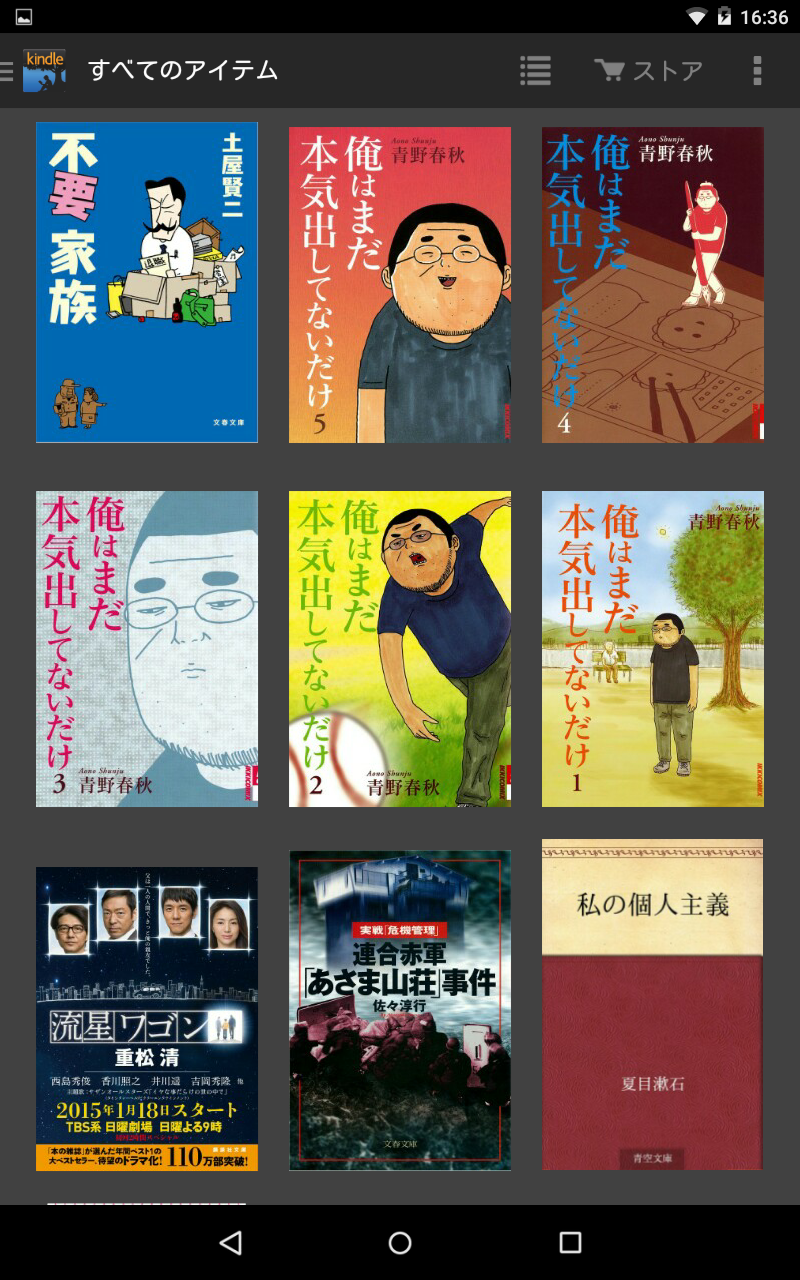Open the ストア shopping store

648,70
